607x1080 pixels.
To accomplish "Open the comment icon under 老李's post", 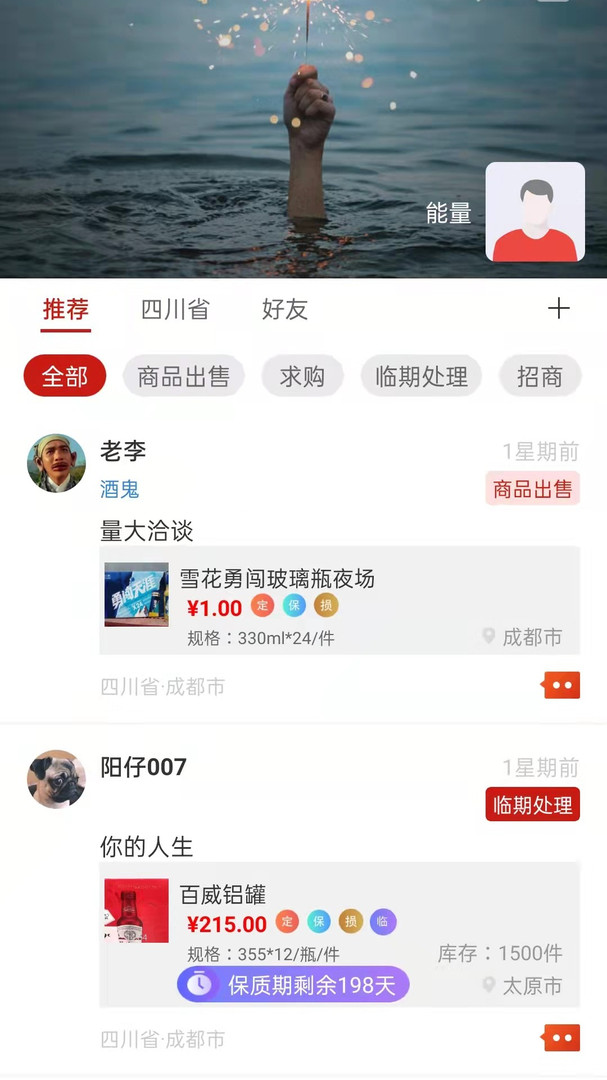I will coord(561,686).
